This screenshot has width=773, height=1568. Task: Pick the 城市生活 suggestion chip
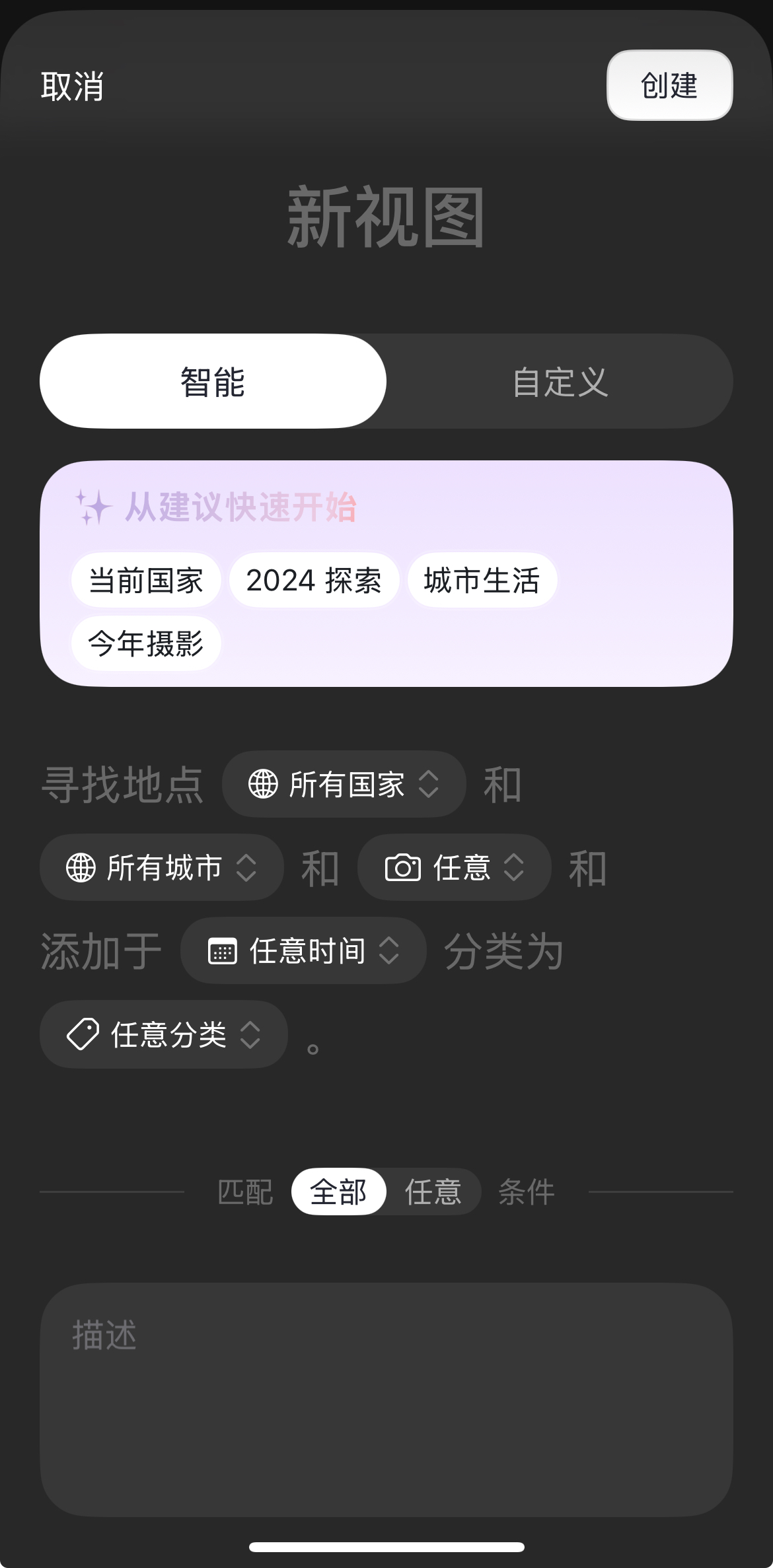coord(482,581)
